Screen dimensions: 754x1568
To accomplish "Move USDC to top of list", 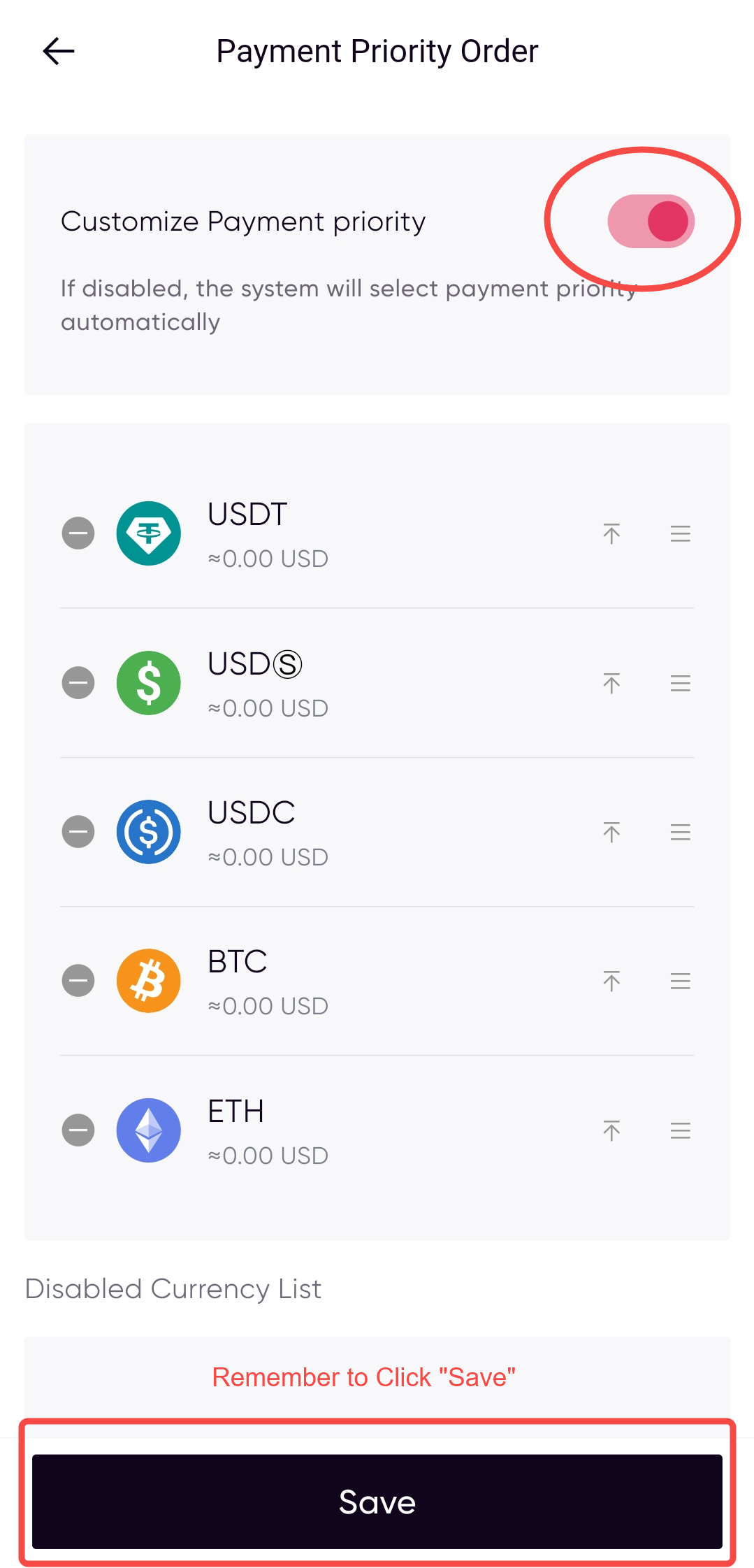I will pos(611,832).
